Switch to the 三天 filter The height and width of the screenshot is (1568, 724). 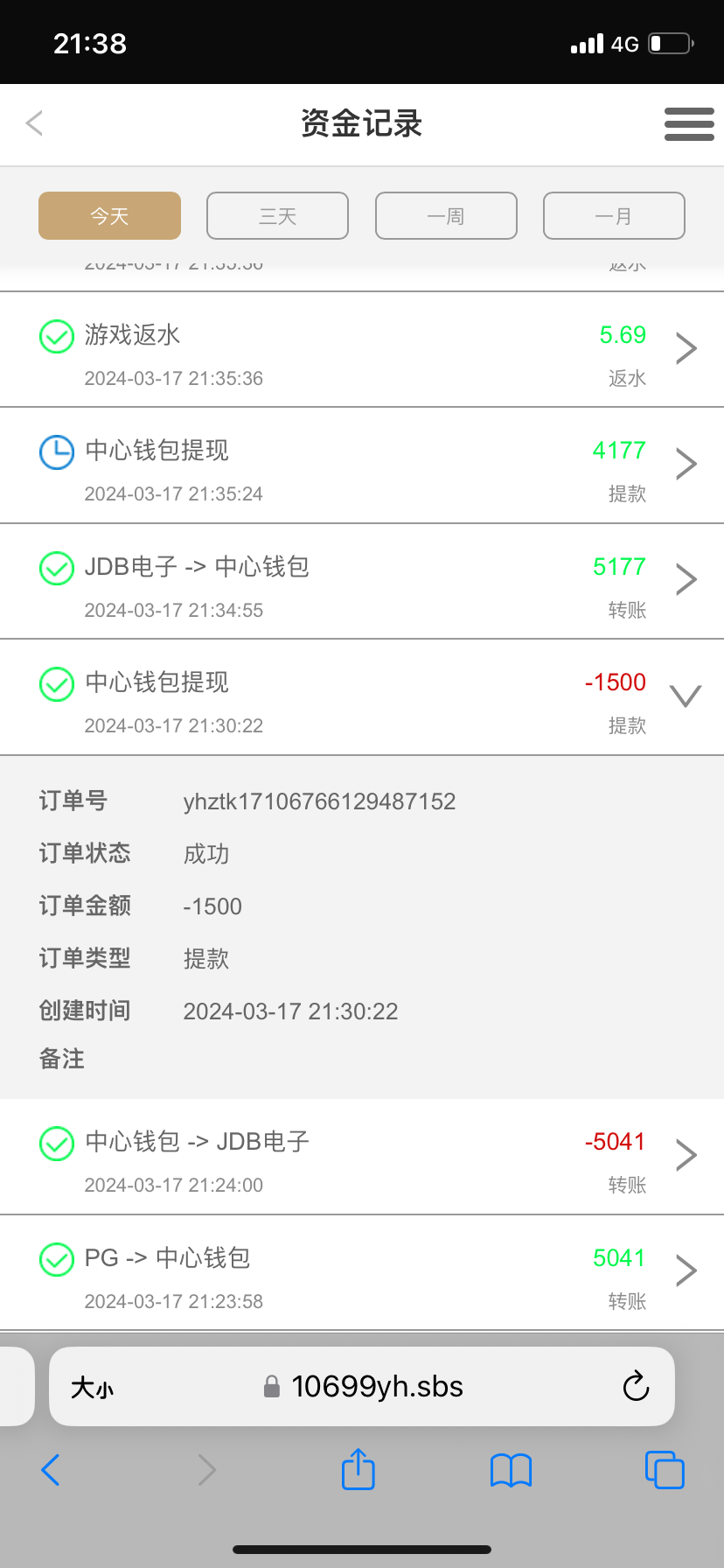tap(277, 215)
